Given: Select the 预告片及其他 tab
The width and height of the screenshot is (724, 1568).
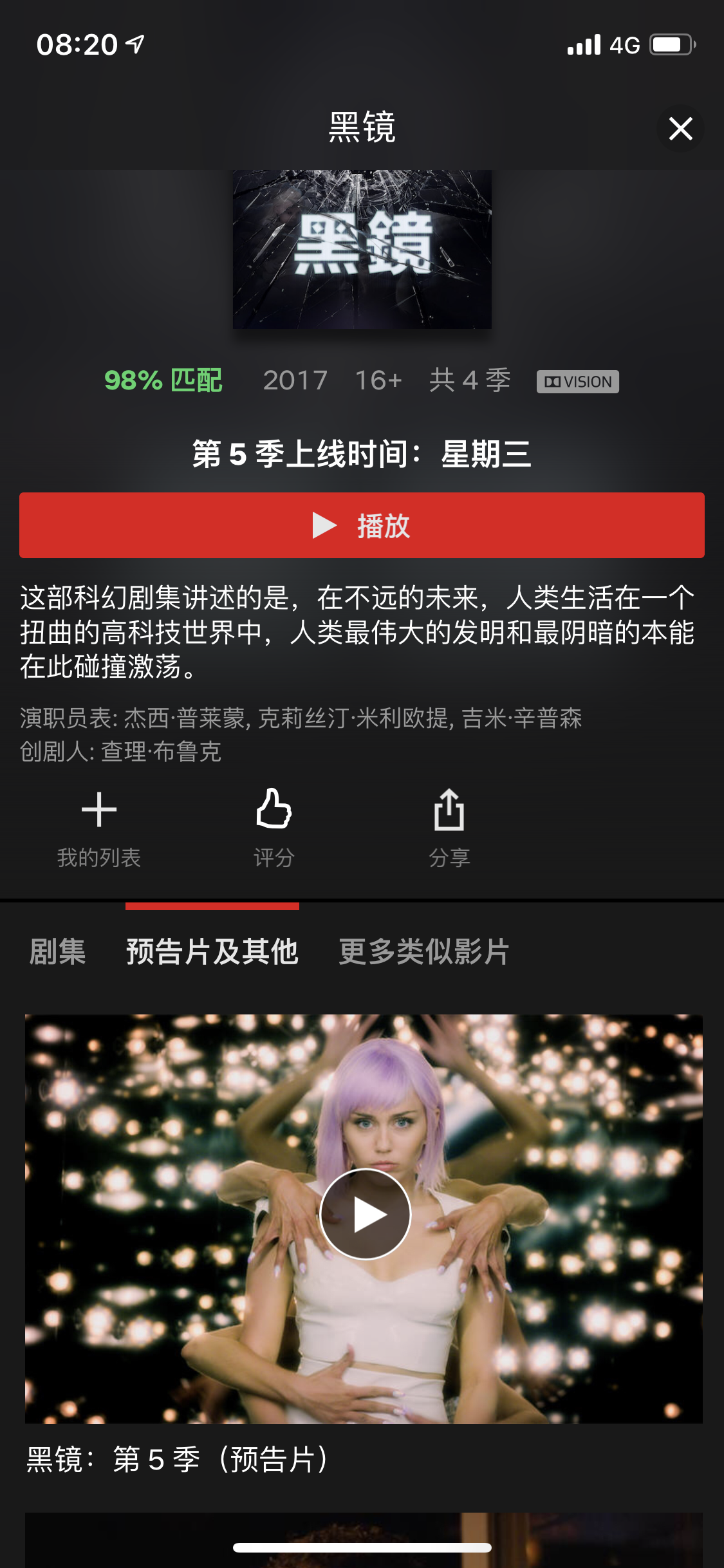Looking at the screenshot, I should click(212, 951).
